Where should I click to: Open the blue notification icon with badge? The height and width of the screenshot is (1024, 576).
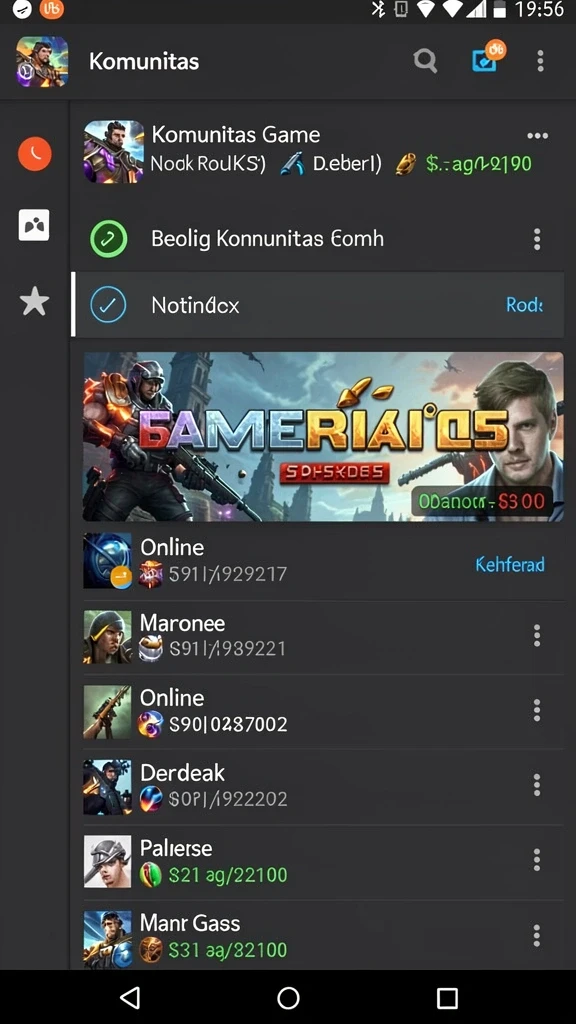[488, 57]
